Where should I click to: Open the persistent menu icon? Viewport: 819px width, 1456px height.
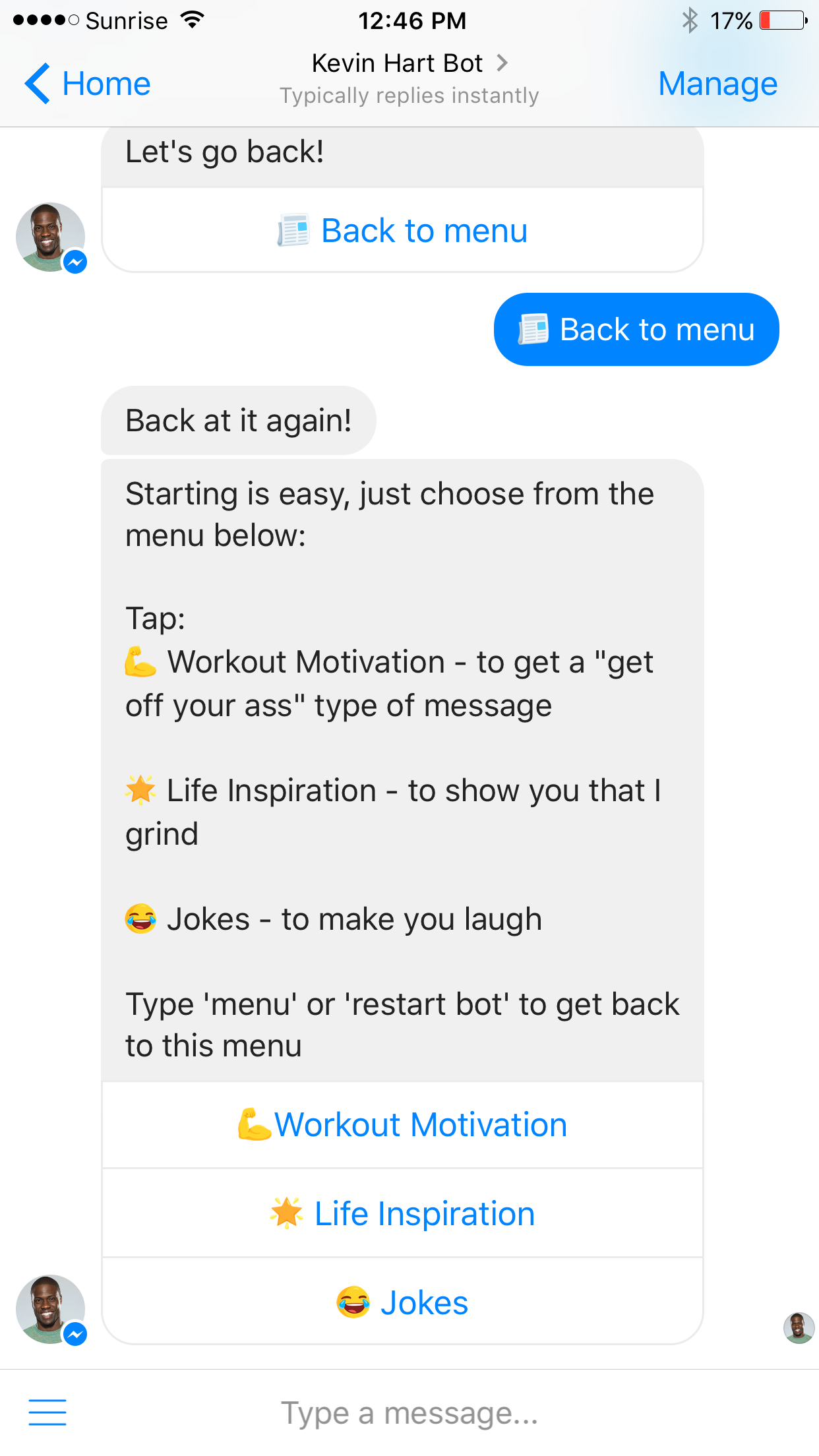coord(47,1412)
